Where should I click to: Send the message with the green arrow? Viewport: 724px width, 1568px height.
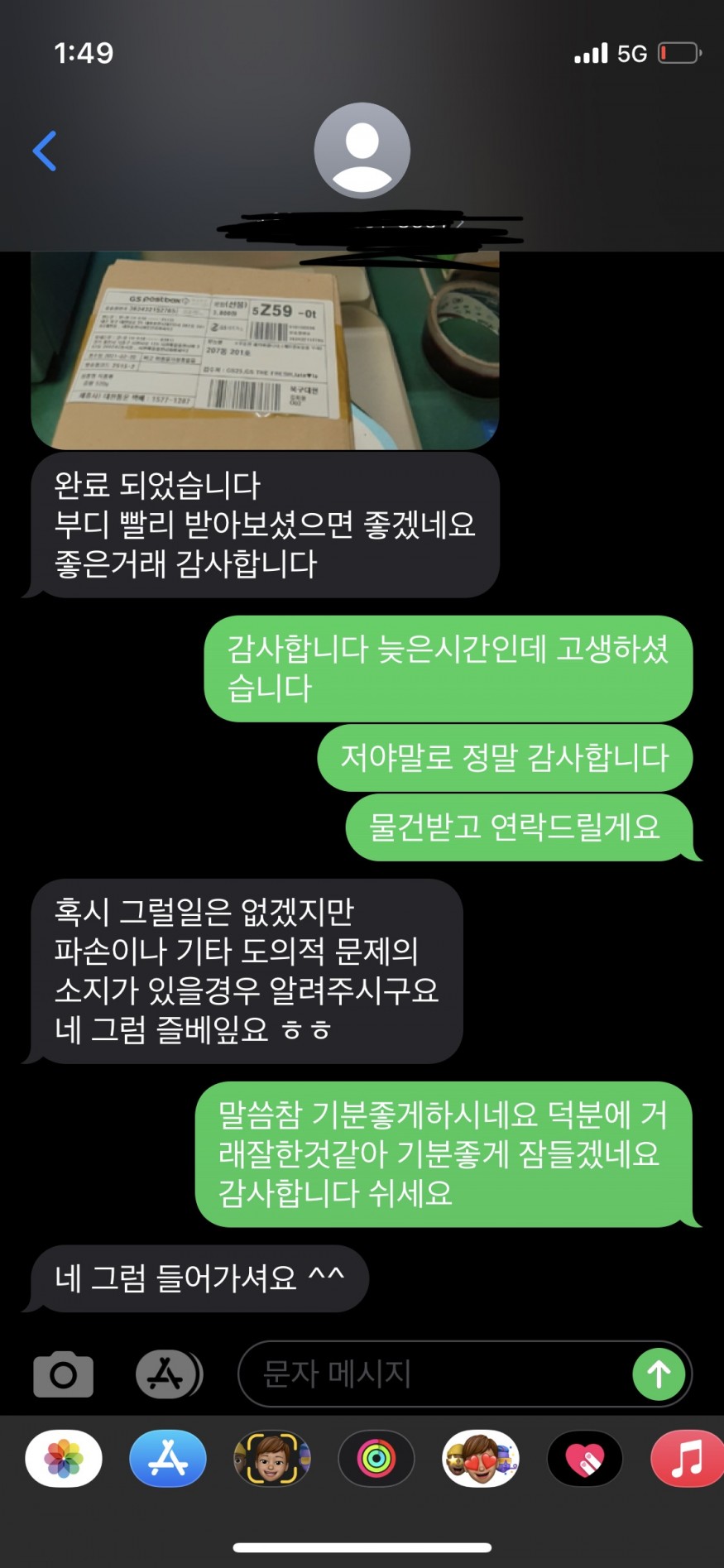(659, 1374)
